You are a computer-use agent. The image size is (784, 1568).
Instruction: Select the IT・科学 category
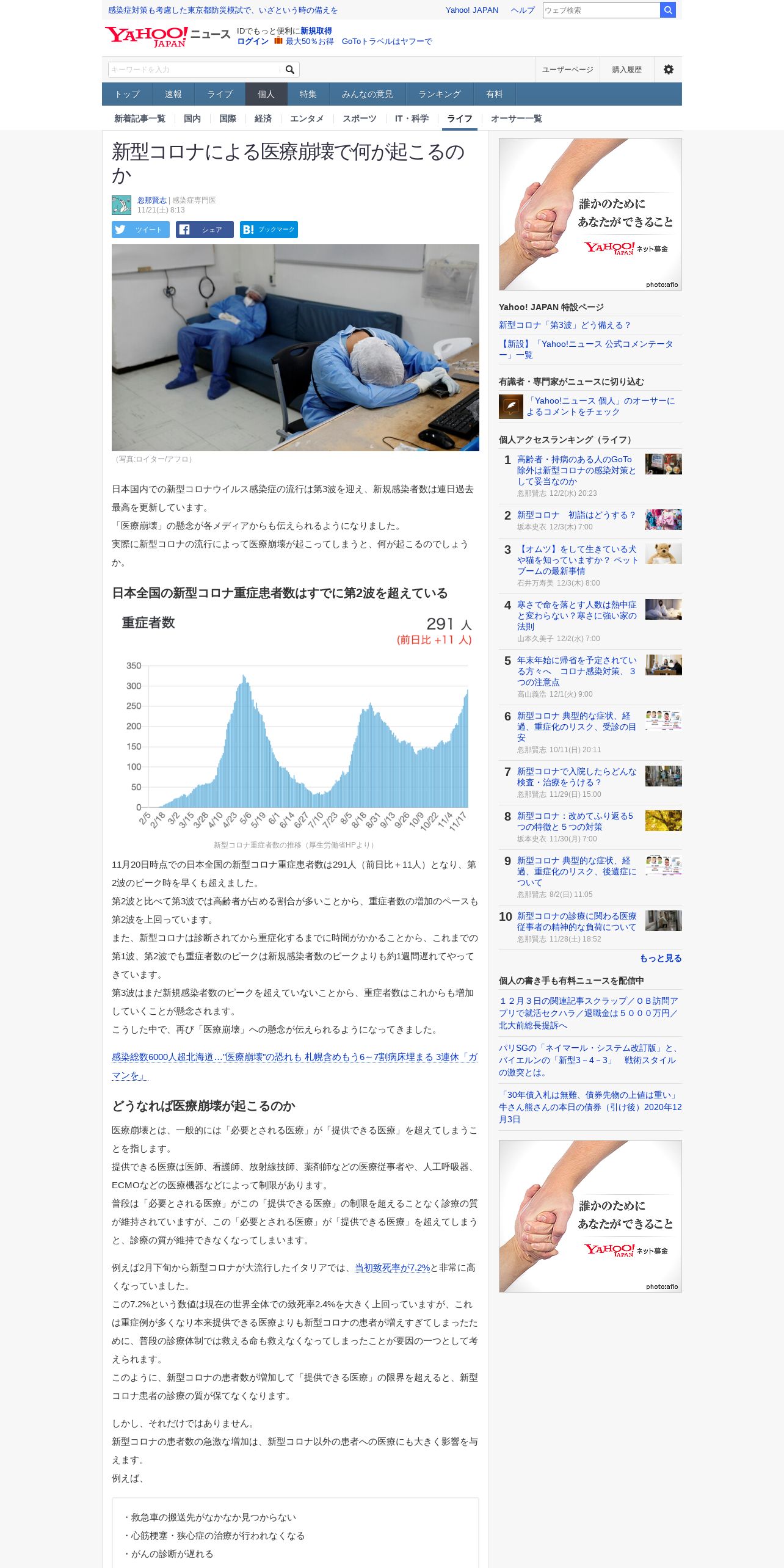[x=412, y=118]
